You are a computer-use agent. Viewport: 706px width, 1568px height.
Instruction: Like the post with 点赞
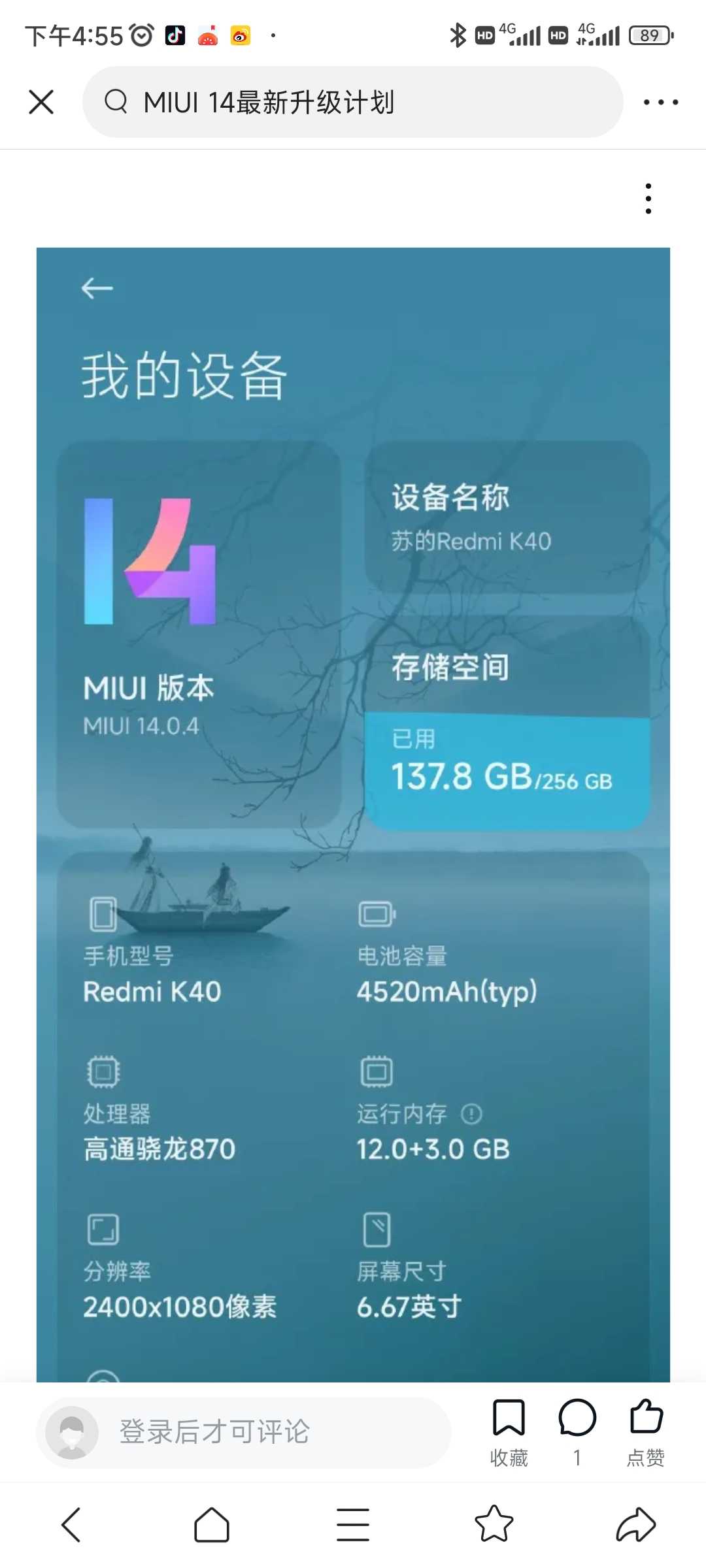coord(646,1431)
